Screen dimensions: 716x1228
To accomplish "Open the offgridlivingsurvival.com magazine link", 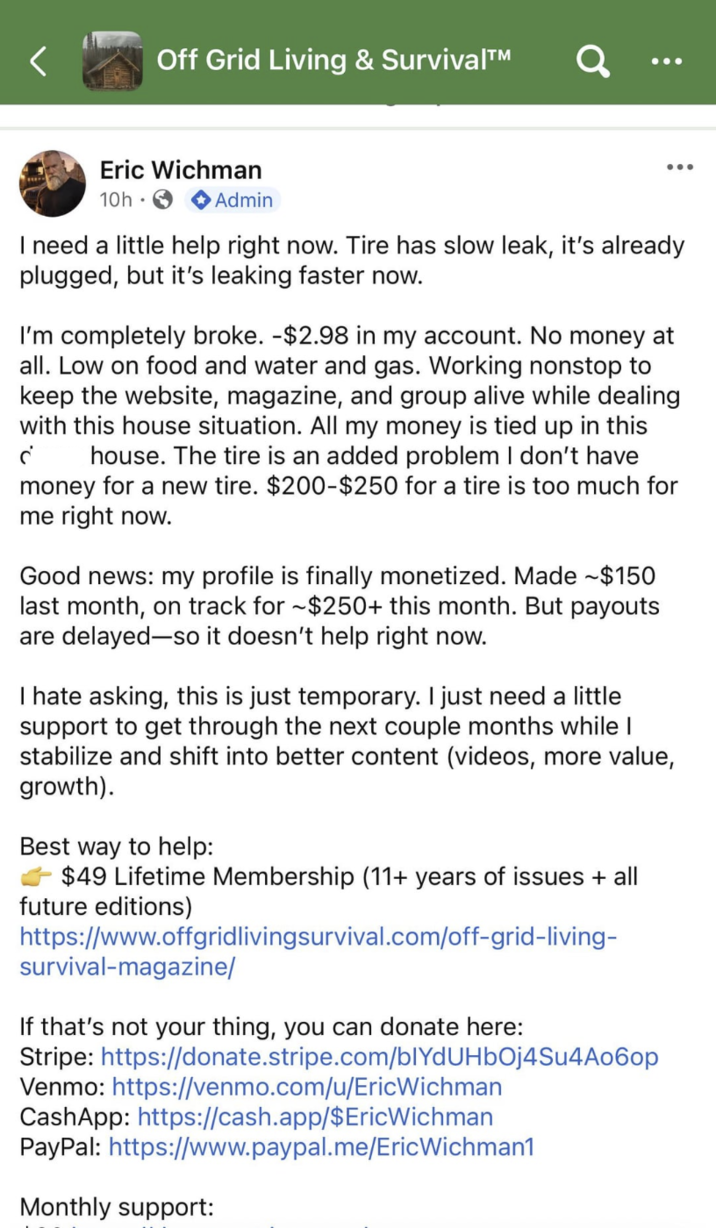I will click(318, 952).
